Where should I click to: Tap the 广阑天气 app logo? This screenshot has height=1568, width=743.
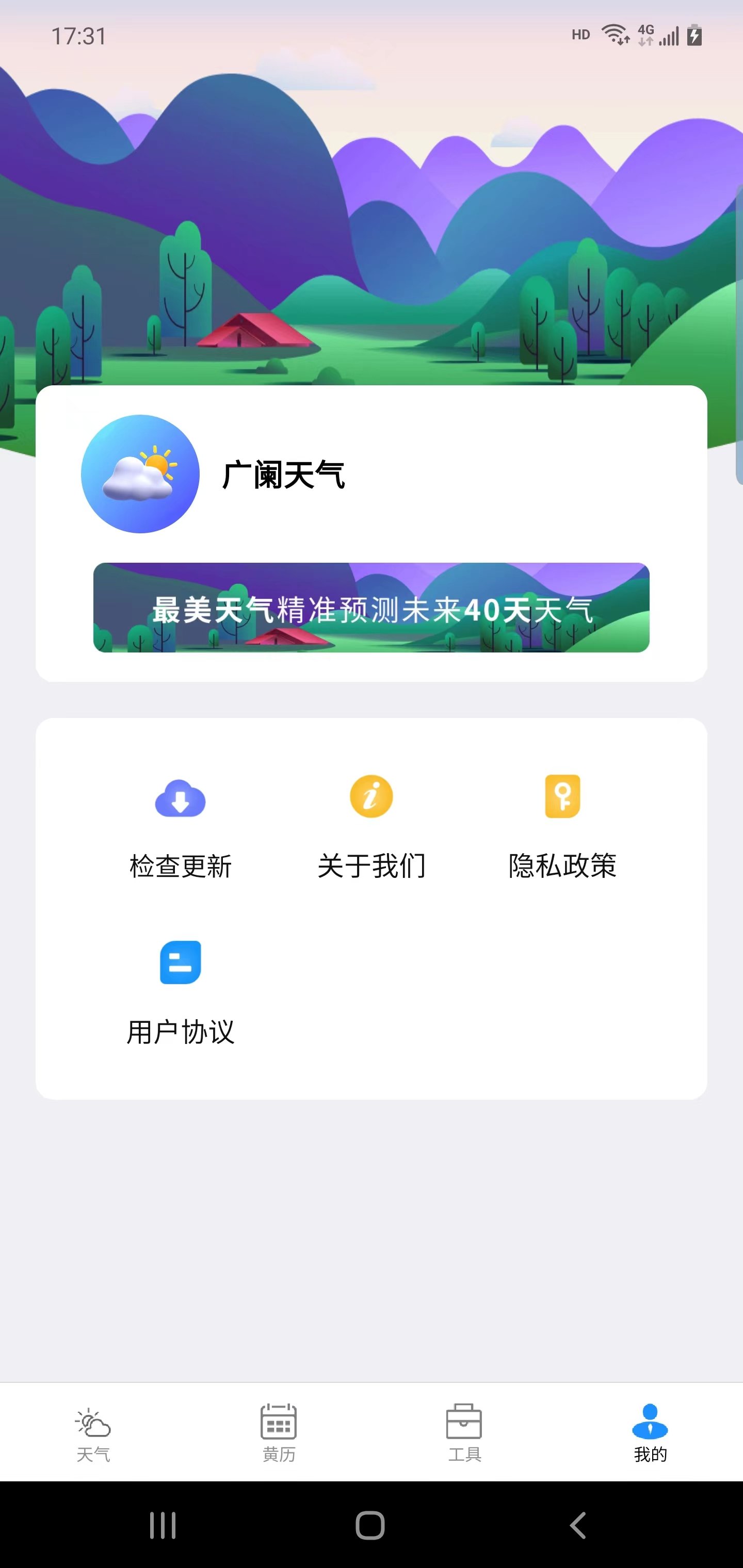pyautogui.click(x=141, y=474)
